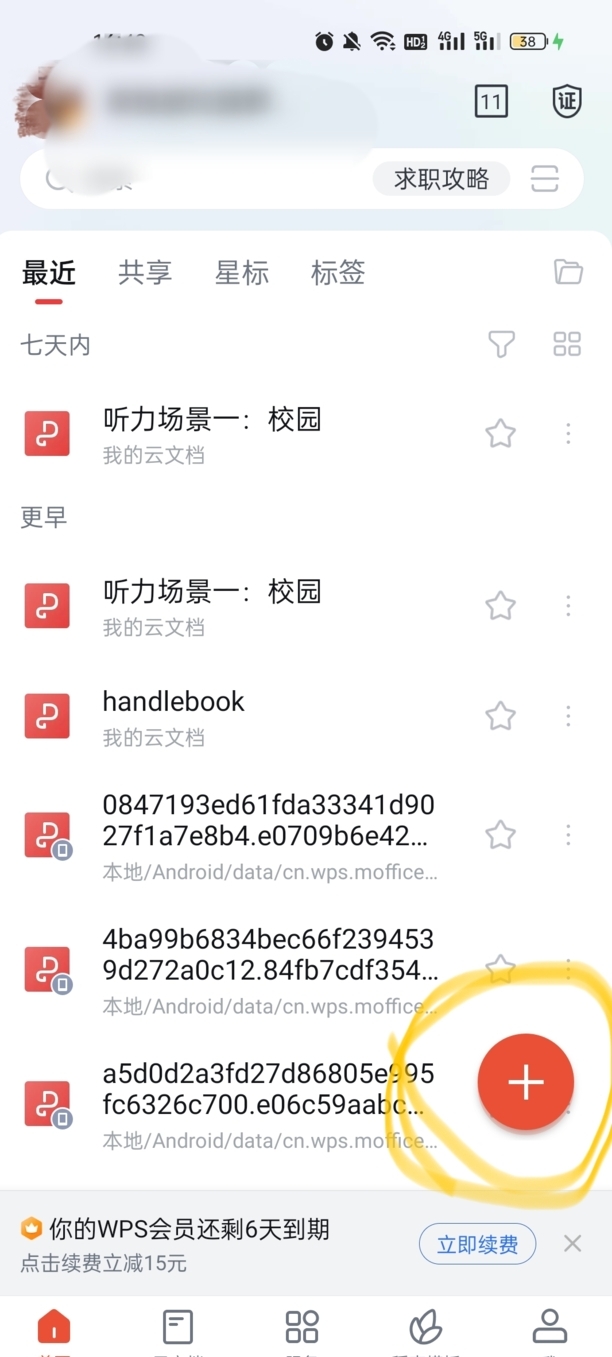Toggle grid view layout icon
Image resolution: width=612 pixels, height=1357 pixels.
pos(567,344)
